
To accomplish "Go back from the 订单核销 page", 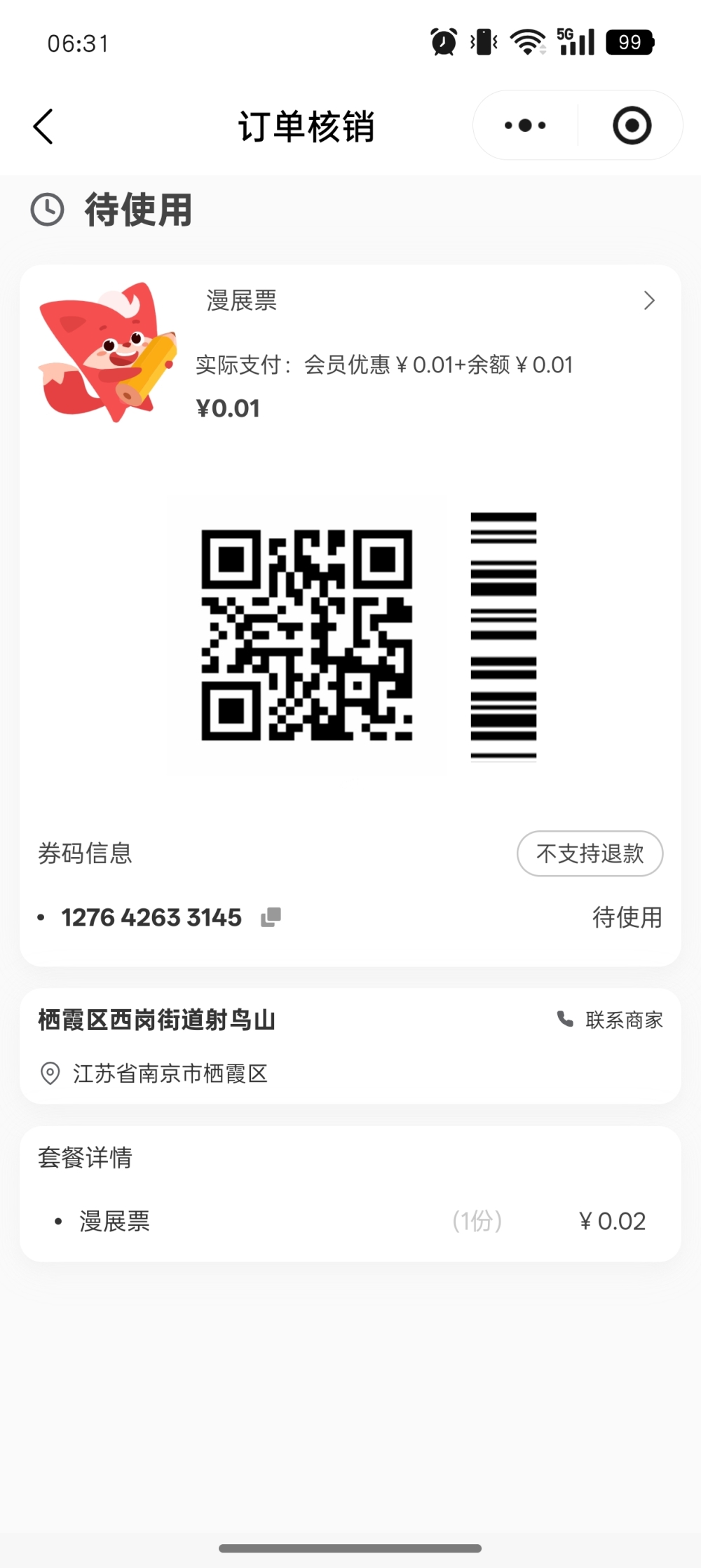I will pyautogui.click(x=43, y=127).
